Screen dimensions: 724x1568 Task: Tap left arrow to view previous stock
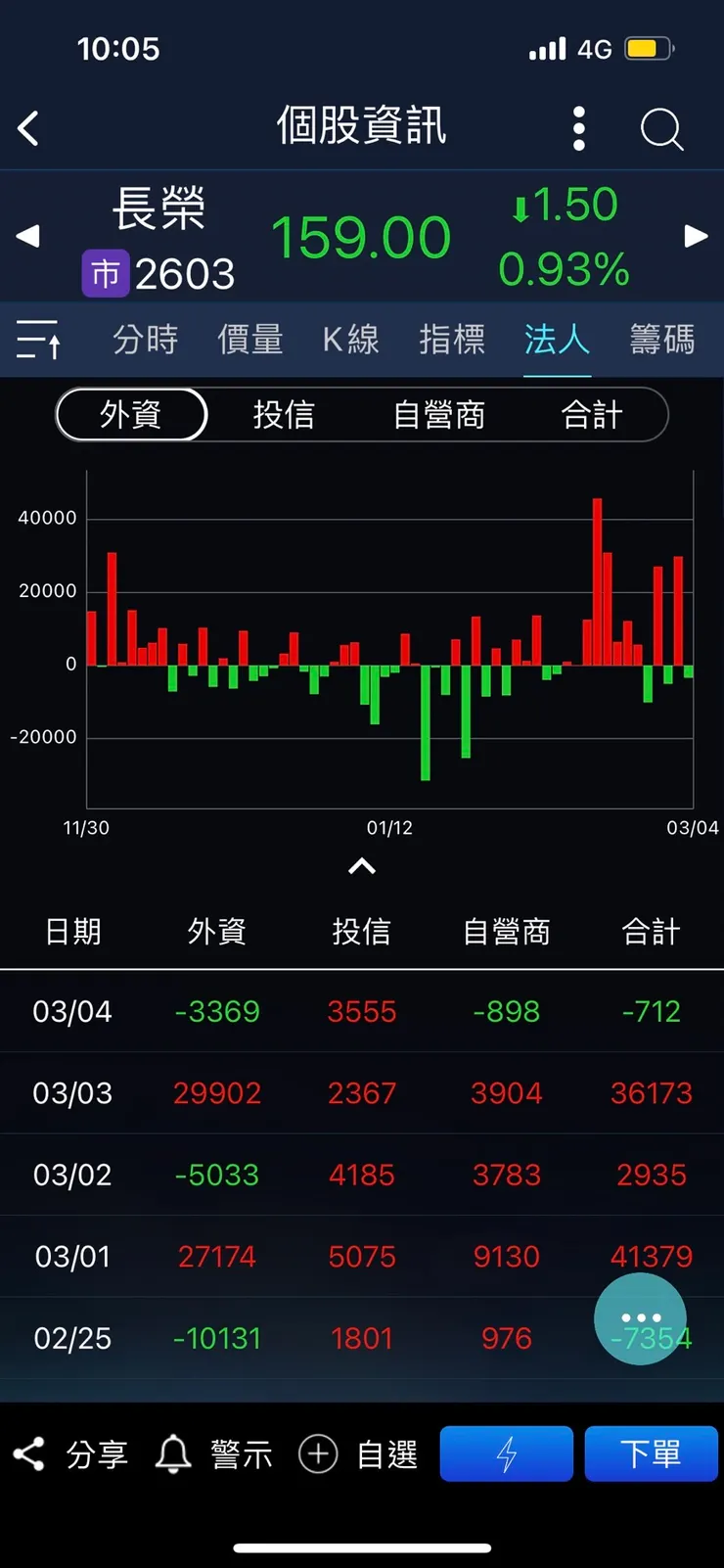27,236
